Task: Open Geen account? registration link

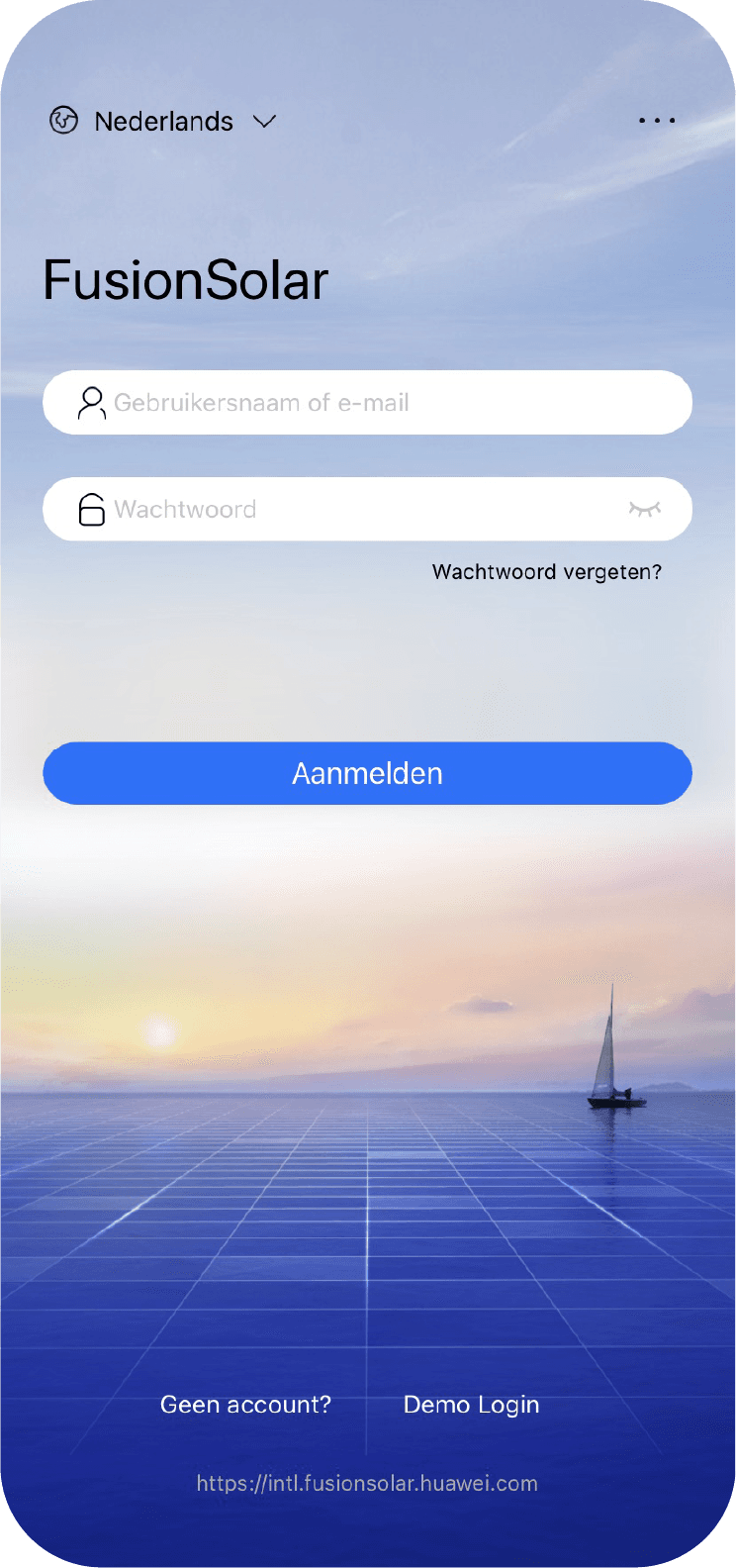Action: [245, 1405]
